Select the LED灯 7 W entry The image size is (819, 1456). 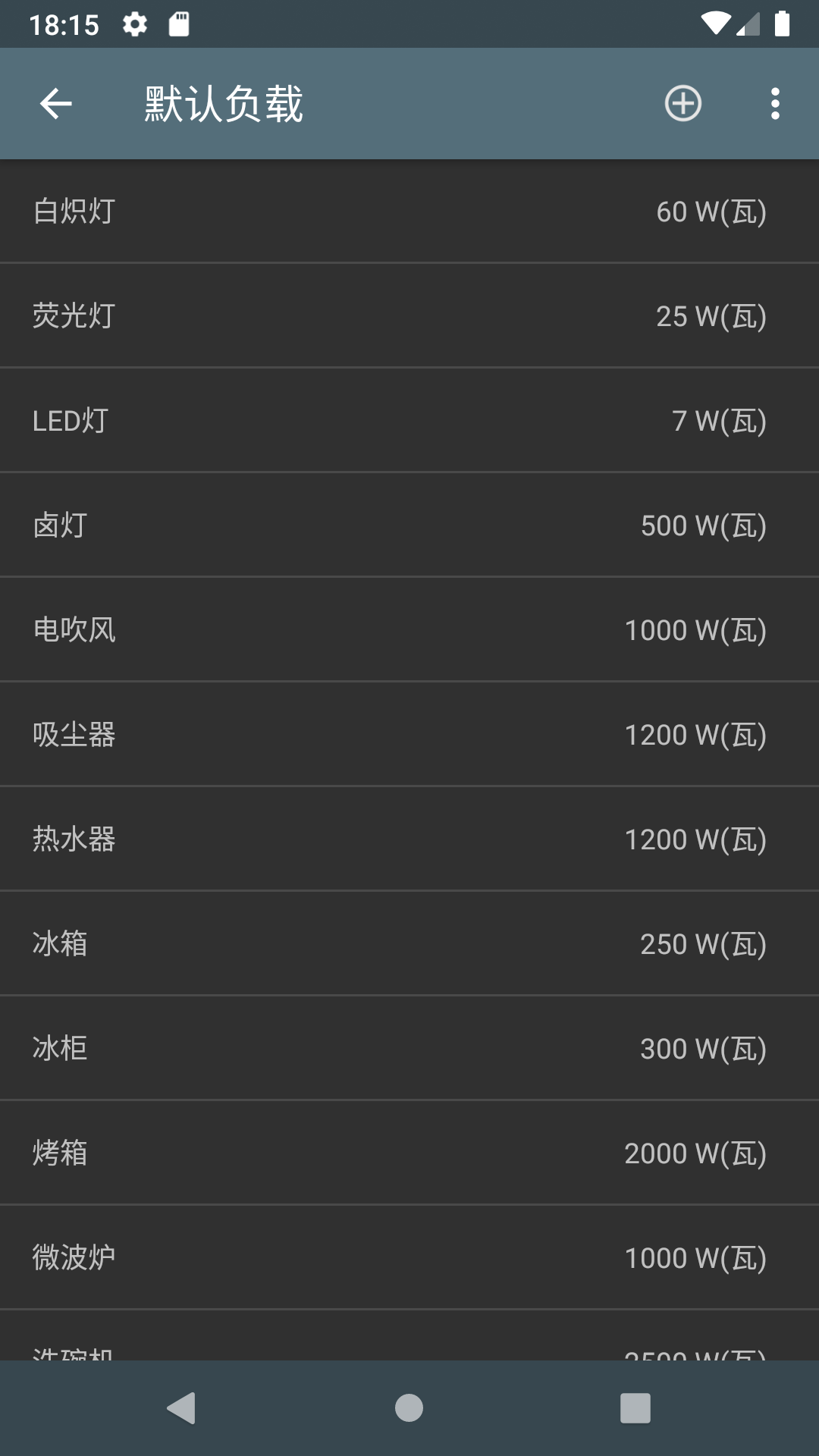click(409, 419)
